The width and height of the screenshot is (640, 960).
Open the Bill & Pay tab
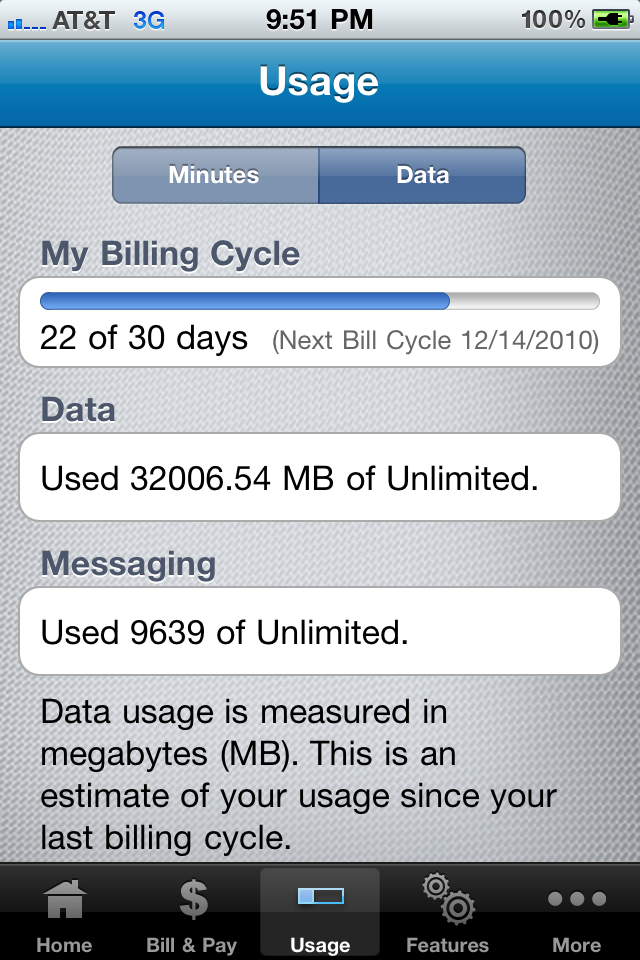pos(192,914)
